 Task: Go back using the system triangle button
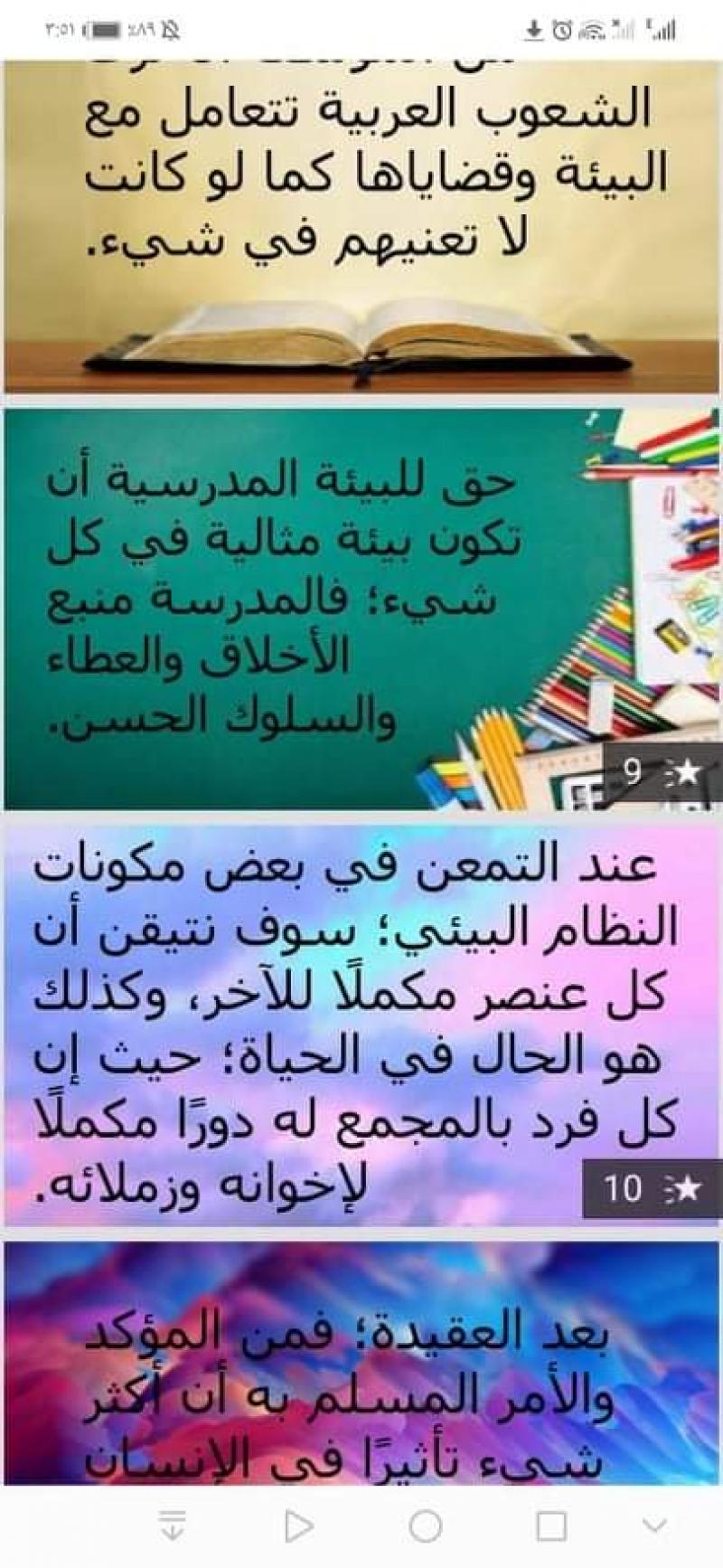298,1527
